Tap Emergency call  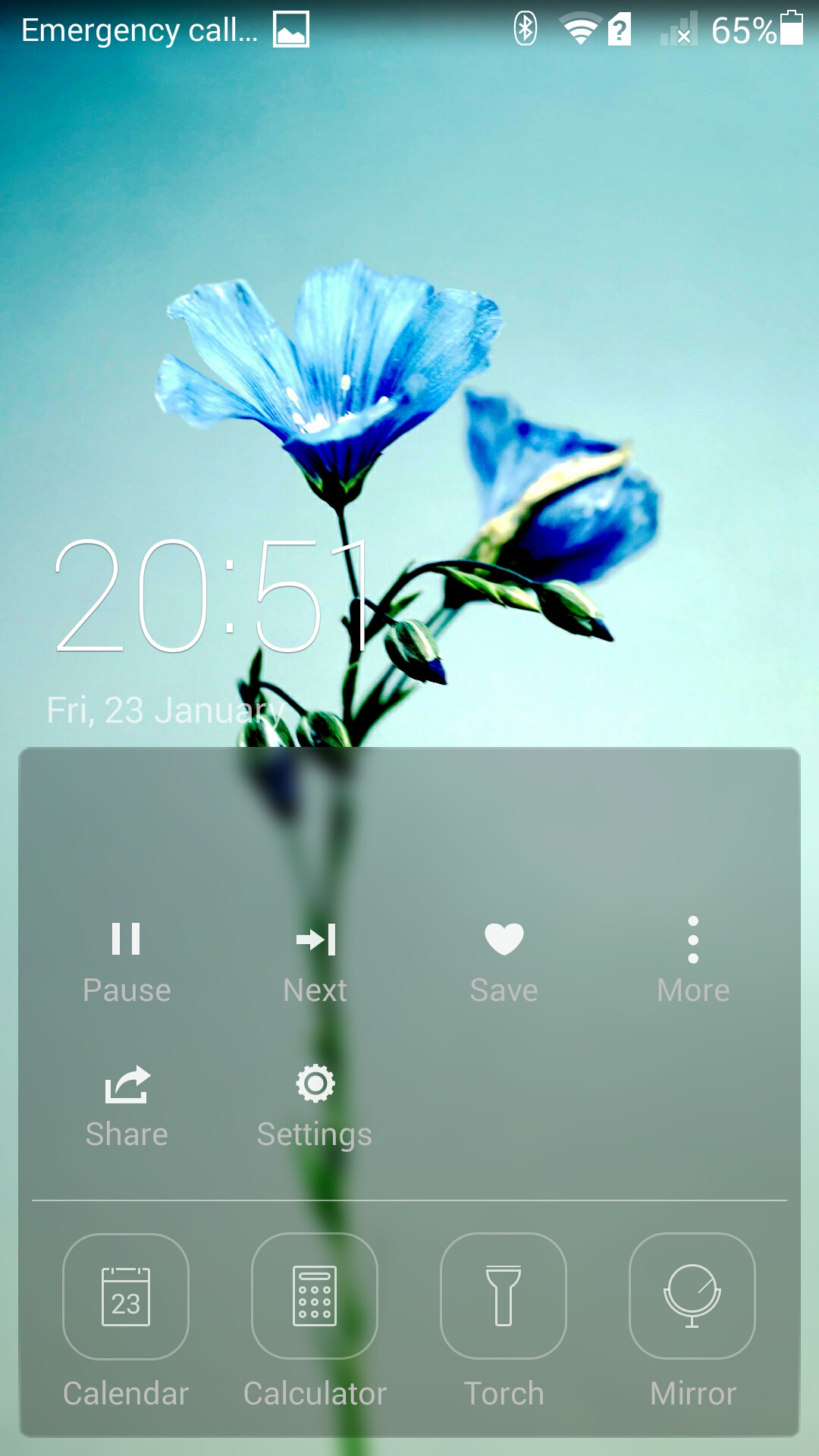tap(140, 30)
